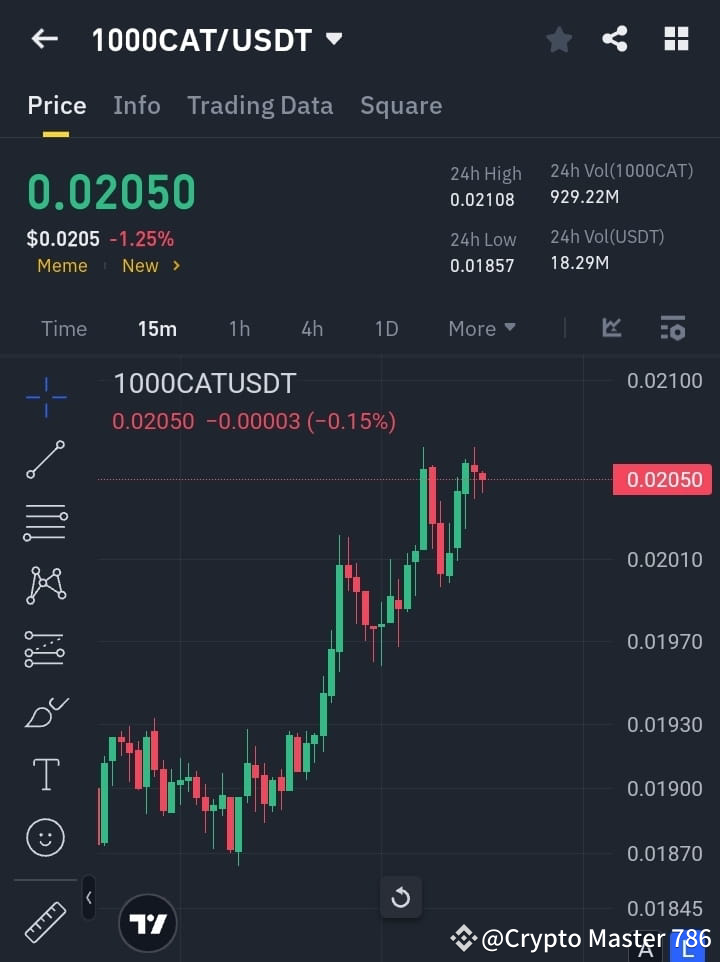
Task: Select the brush drawing tool
Action: [x=45, y=712]
